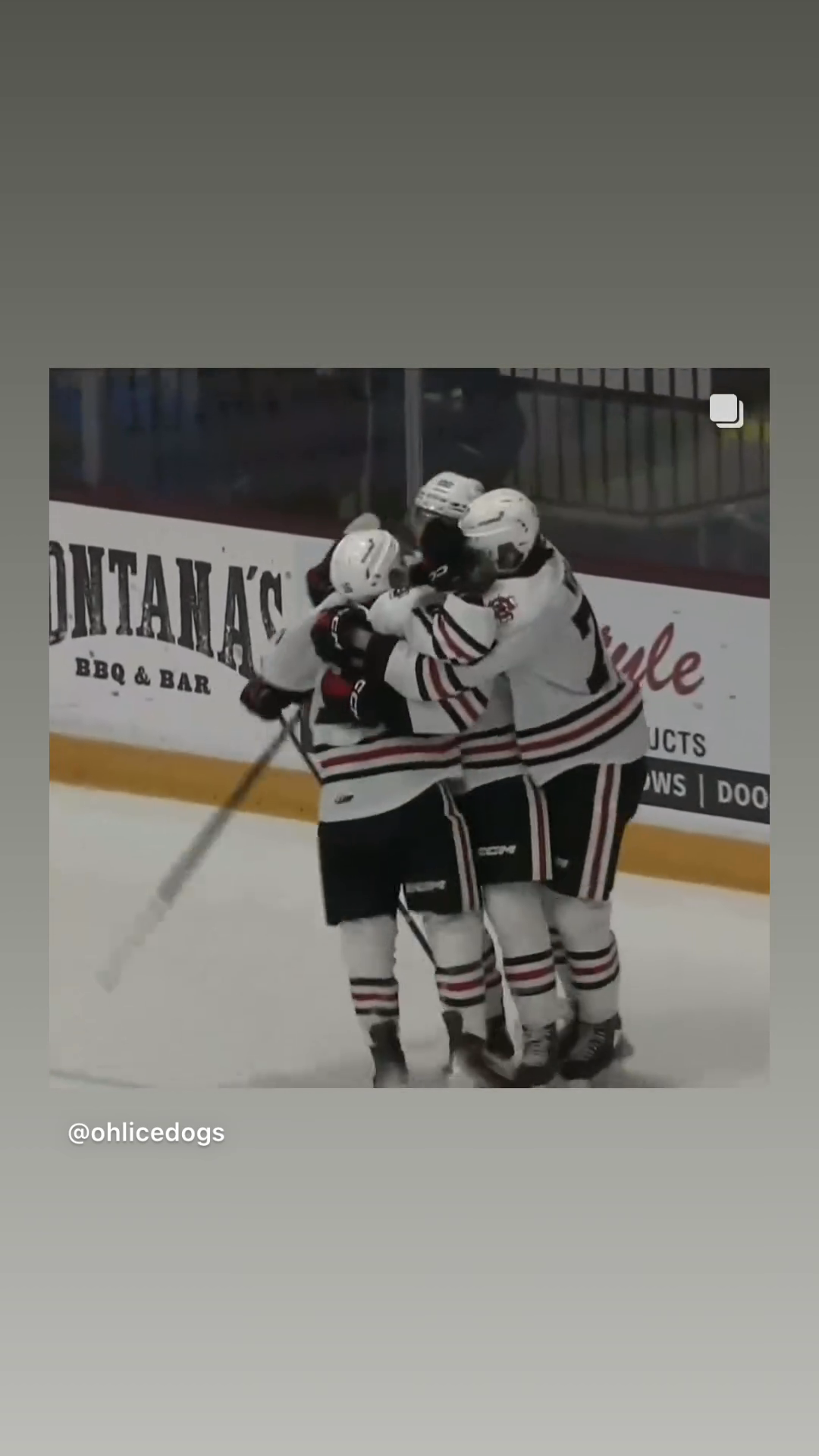Open the shared hockey celebration post
Image resolution: width=819 pixels, height=1456 pixels.
click(x=409, y=728)
